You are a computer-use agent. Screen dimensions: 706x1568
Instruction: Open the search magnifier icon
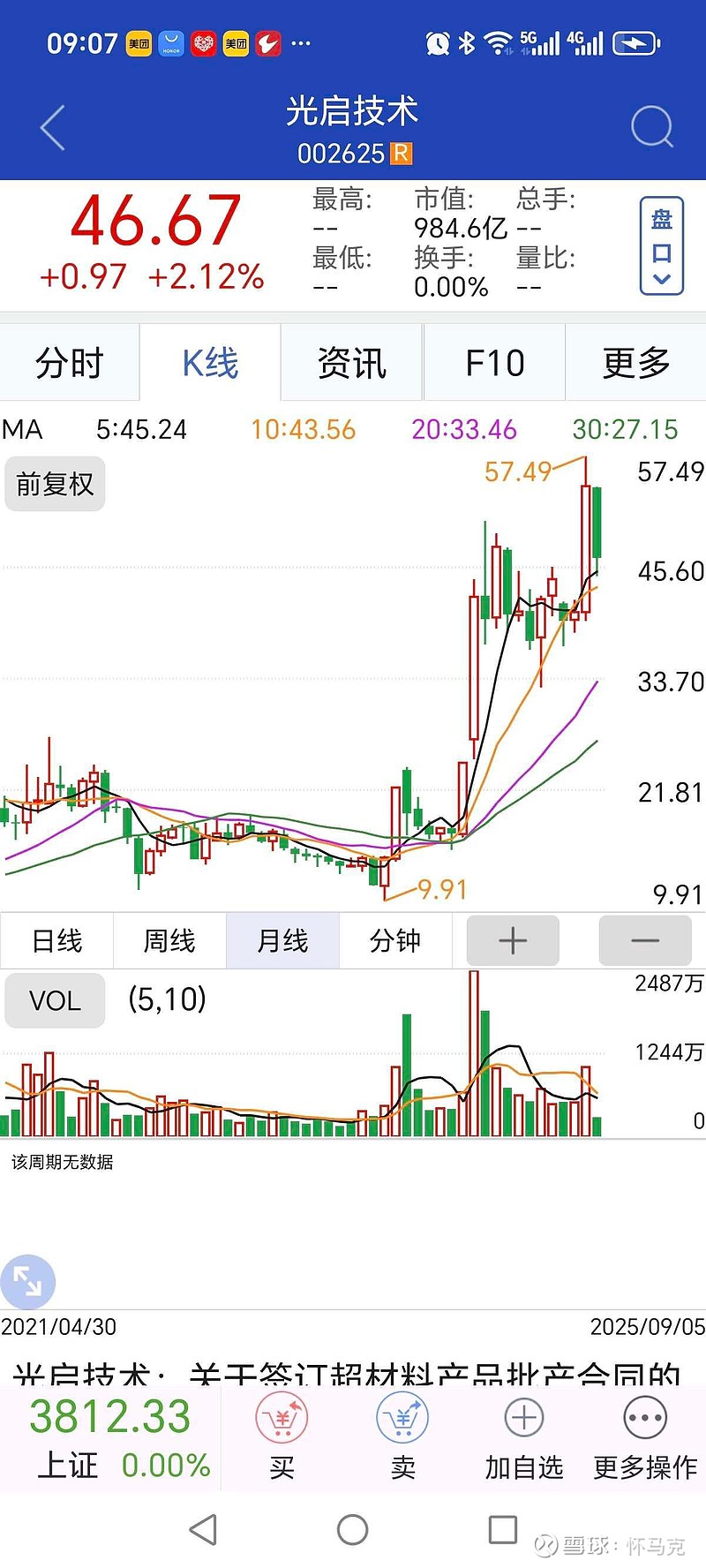pyautogui.click(x=652, y=127)
